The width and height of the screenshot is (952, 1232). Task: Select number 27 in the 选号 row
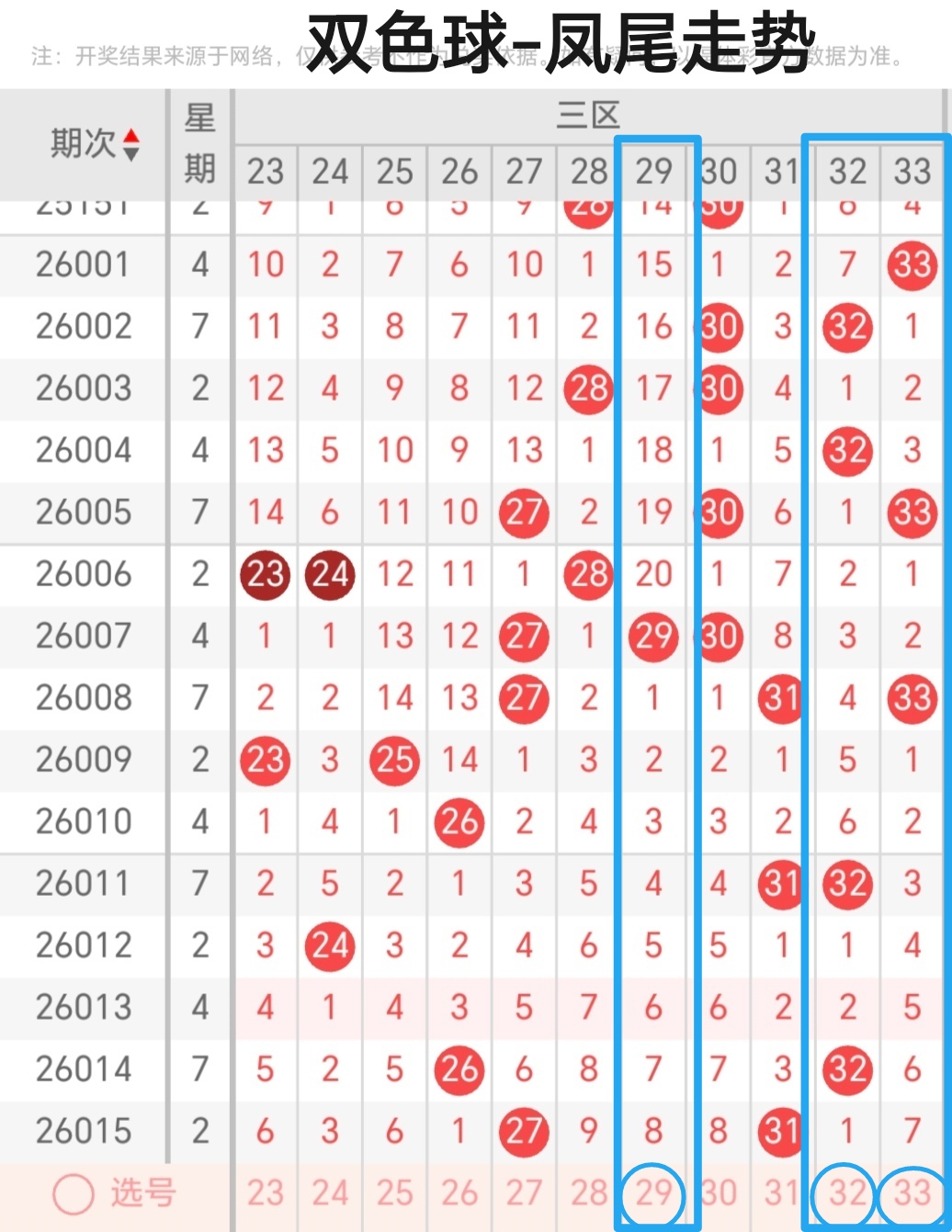pyautogui.click(x=524, y=1193)
